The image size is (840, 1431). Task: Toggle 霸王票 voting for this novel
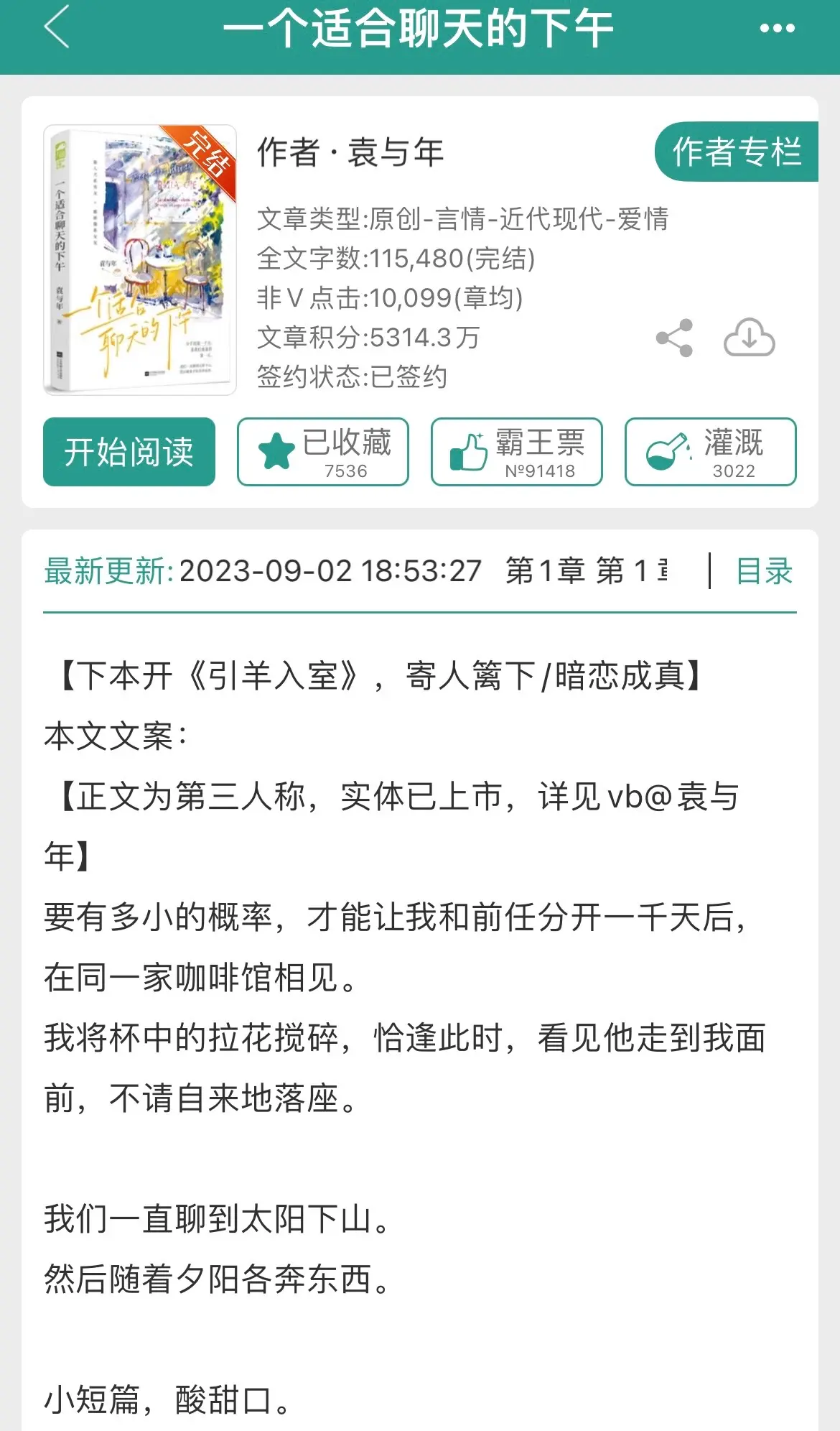point(515,453)
